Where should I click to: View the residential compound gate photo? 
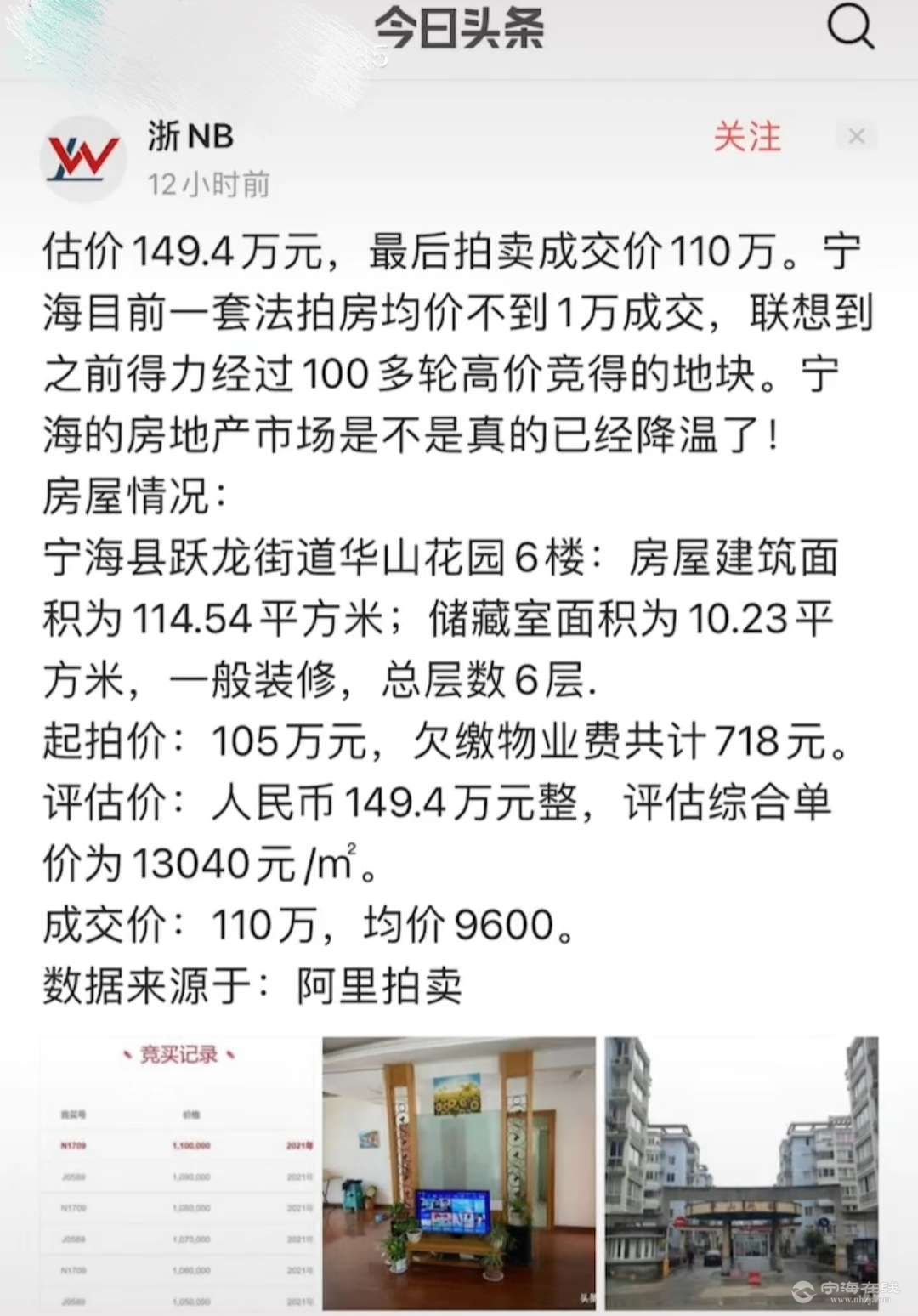[x=741, y=1173]
